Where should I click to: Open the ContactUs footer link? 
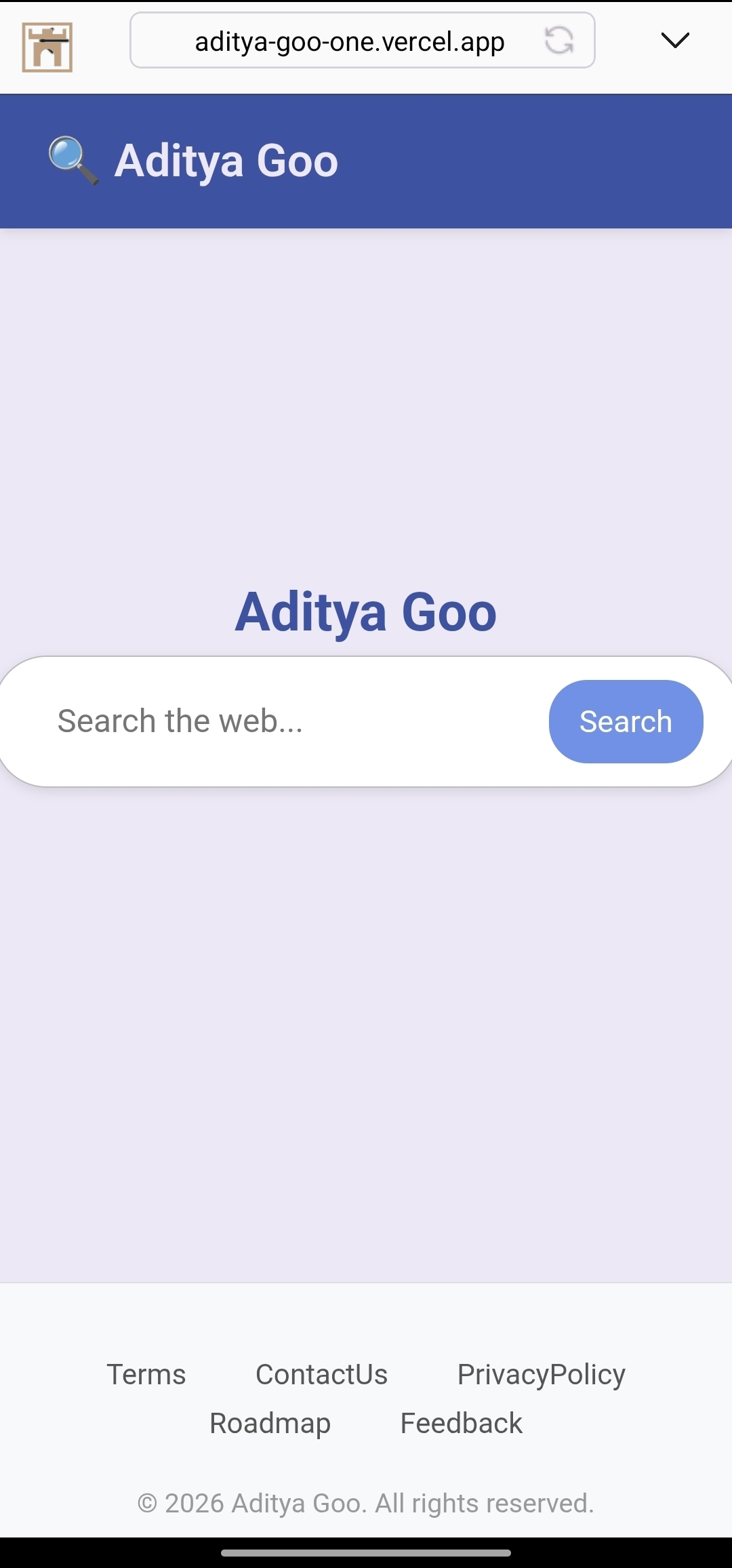click(321, 1375)
